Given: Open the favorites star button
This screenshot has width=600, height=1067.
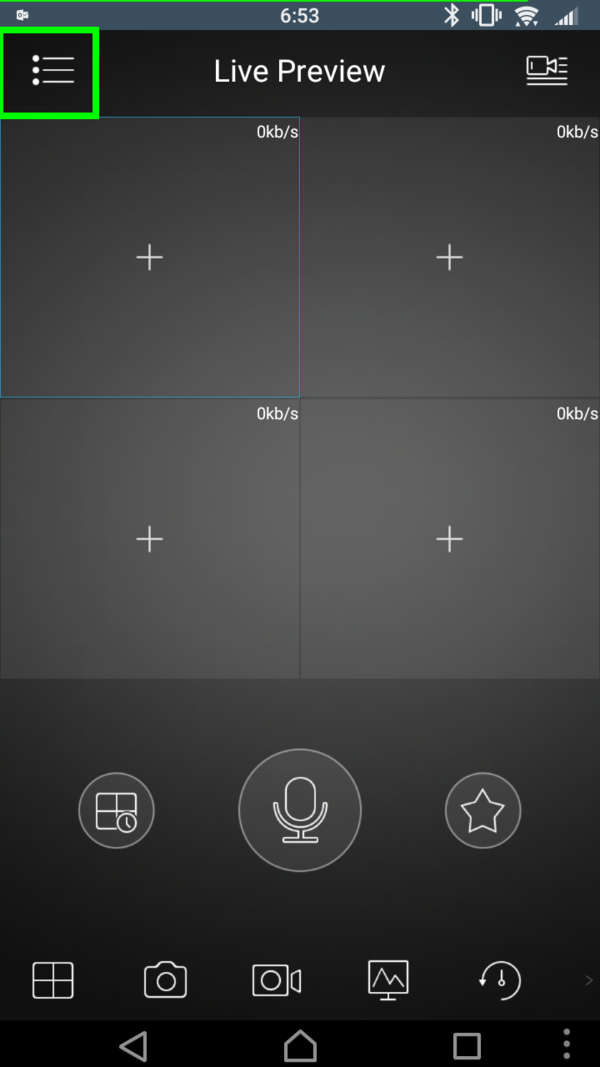Looking at the screenshot, I should [x=482, y=810].
